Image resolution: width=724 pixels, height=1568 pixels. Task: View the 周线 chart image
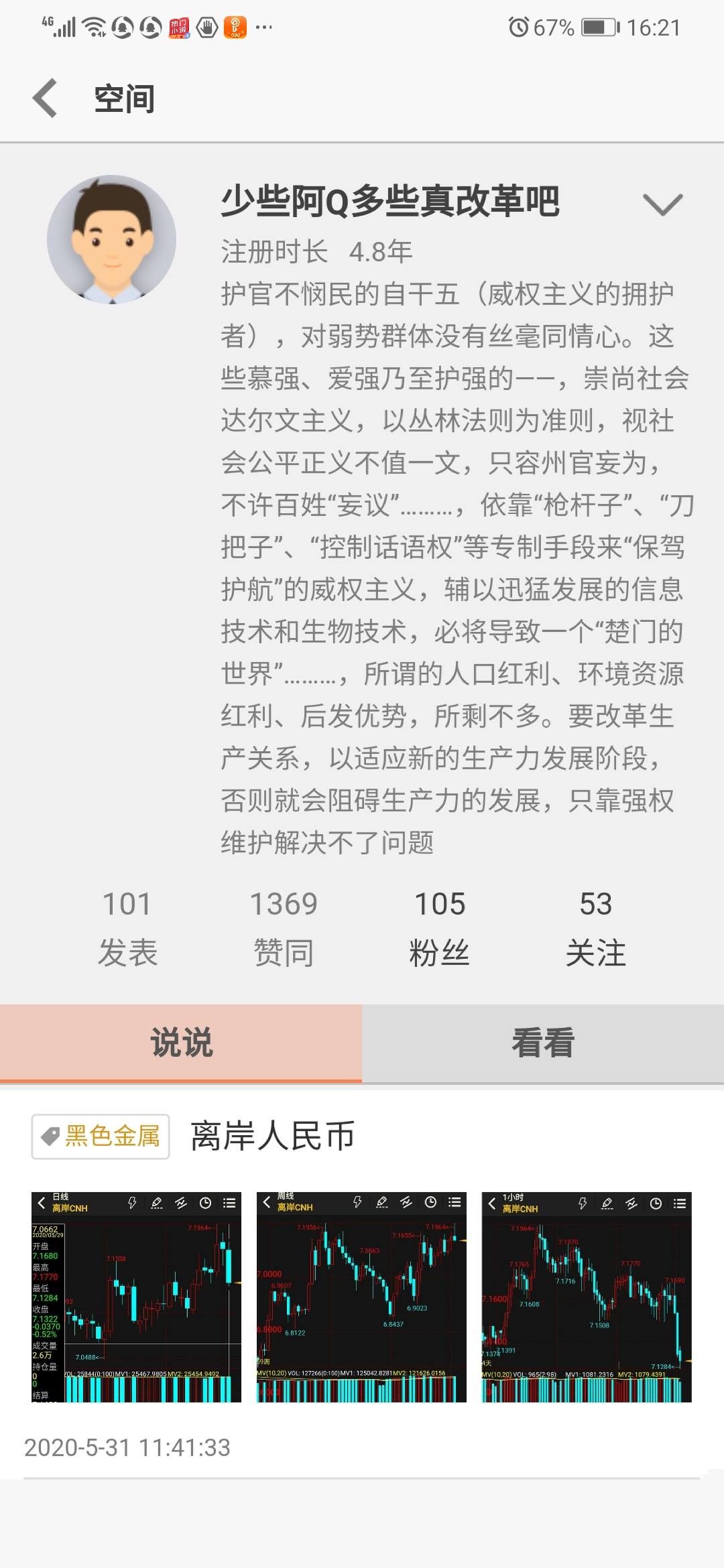[361, 1297]
